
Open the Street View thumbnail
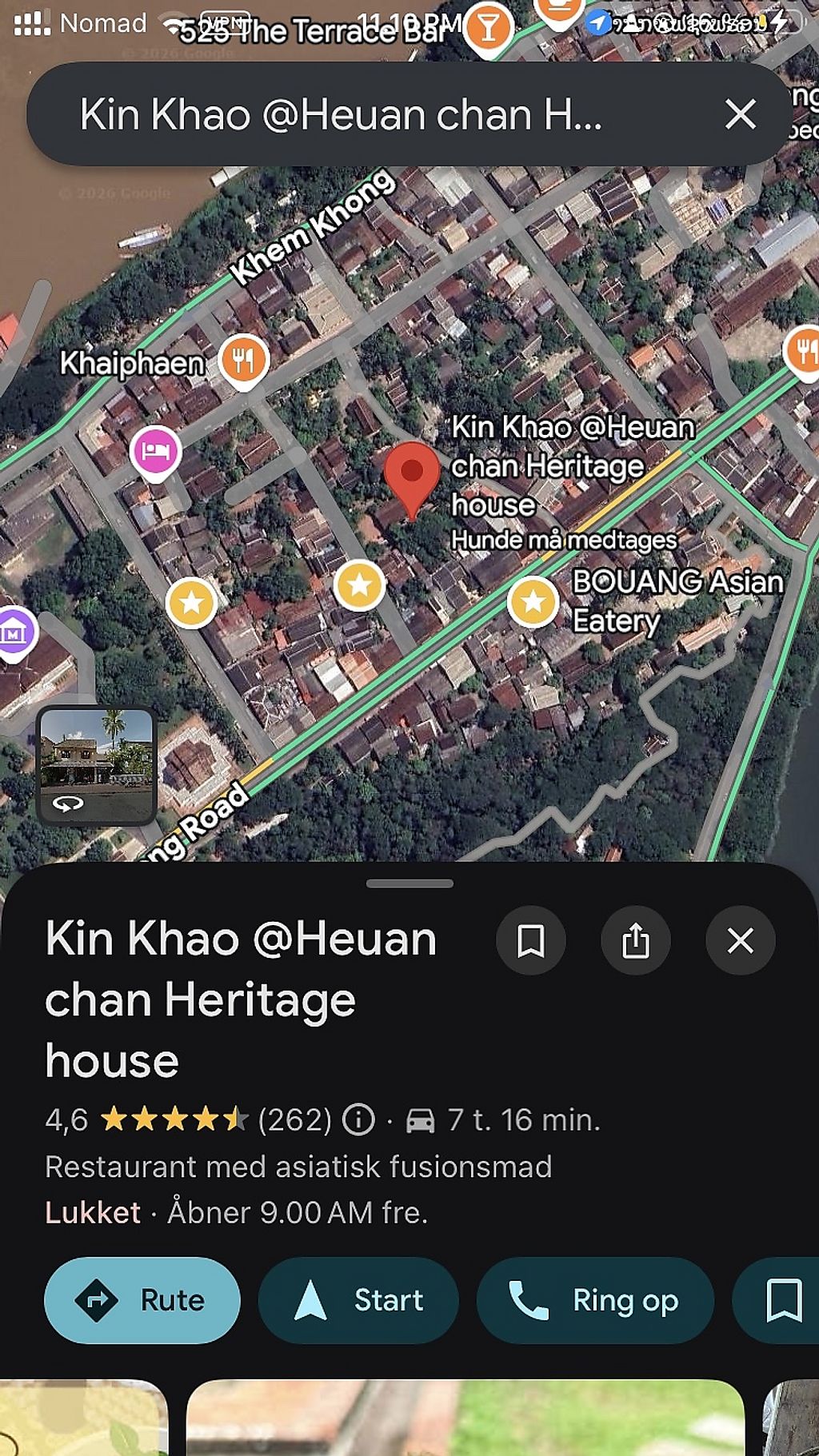click(x=96, y=765)
